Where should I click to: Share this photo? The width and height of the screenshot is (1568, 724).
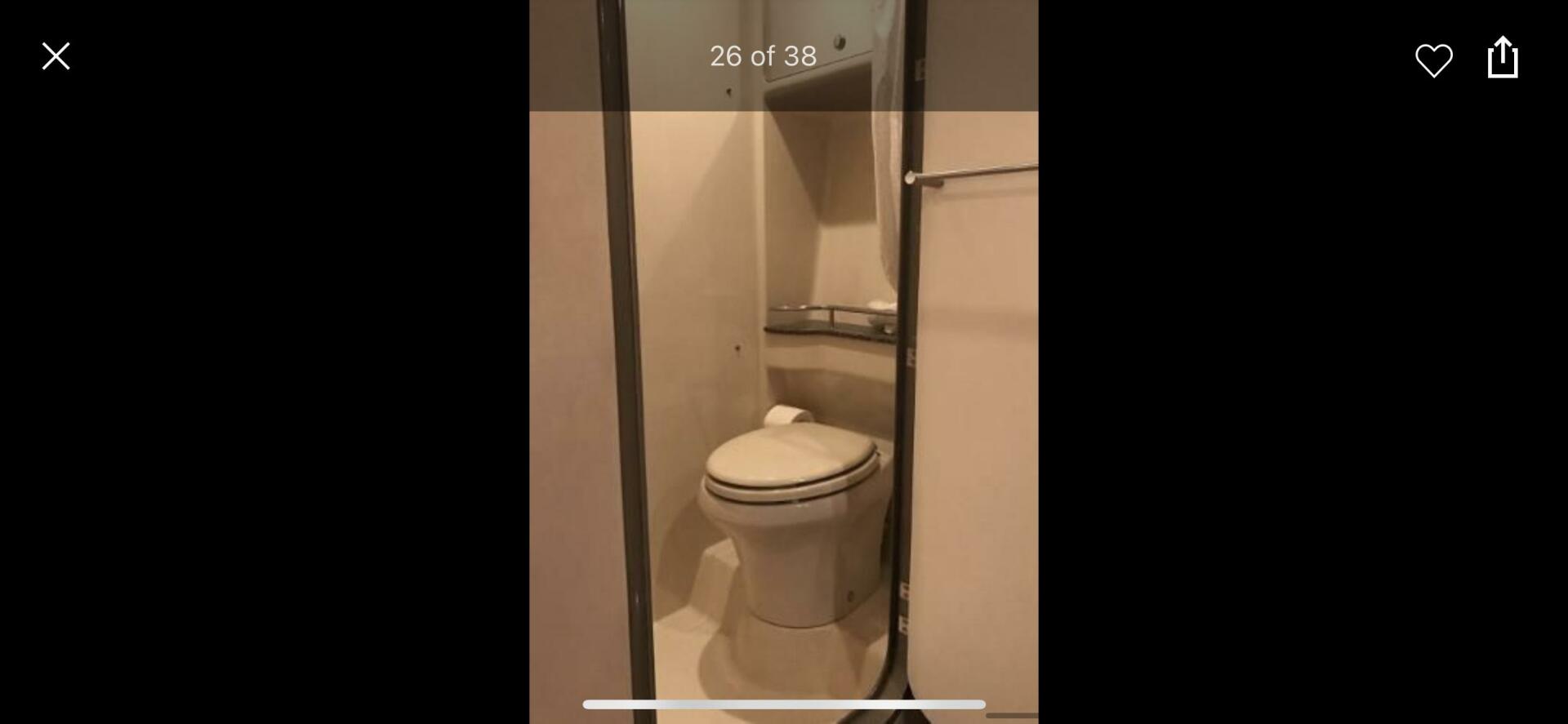click(x=1502, y=57)
